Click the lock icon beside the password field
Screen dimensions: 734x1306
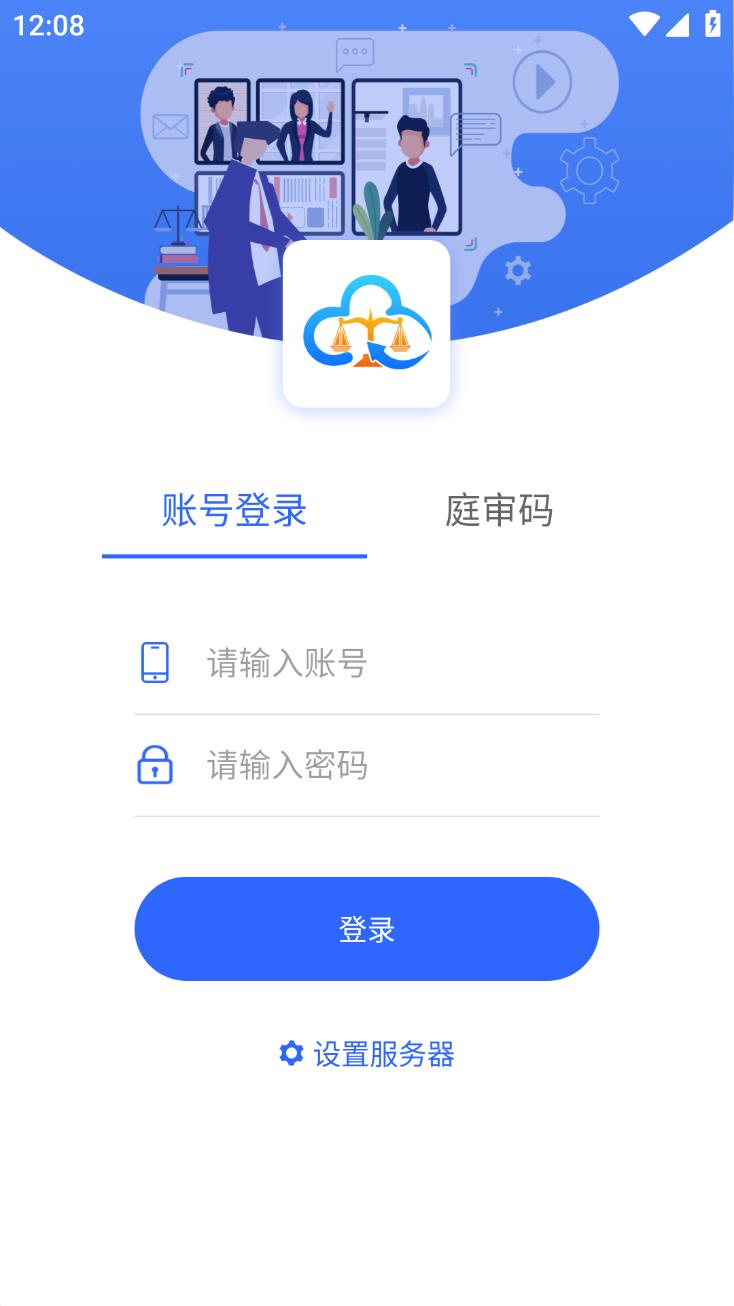coord(155,765)
